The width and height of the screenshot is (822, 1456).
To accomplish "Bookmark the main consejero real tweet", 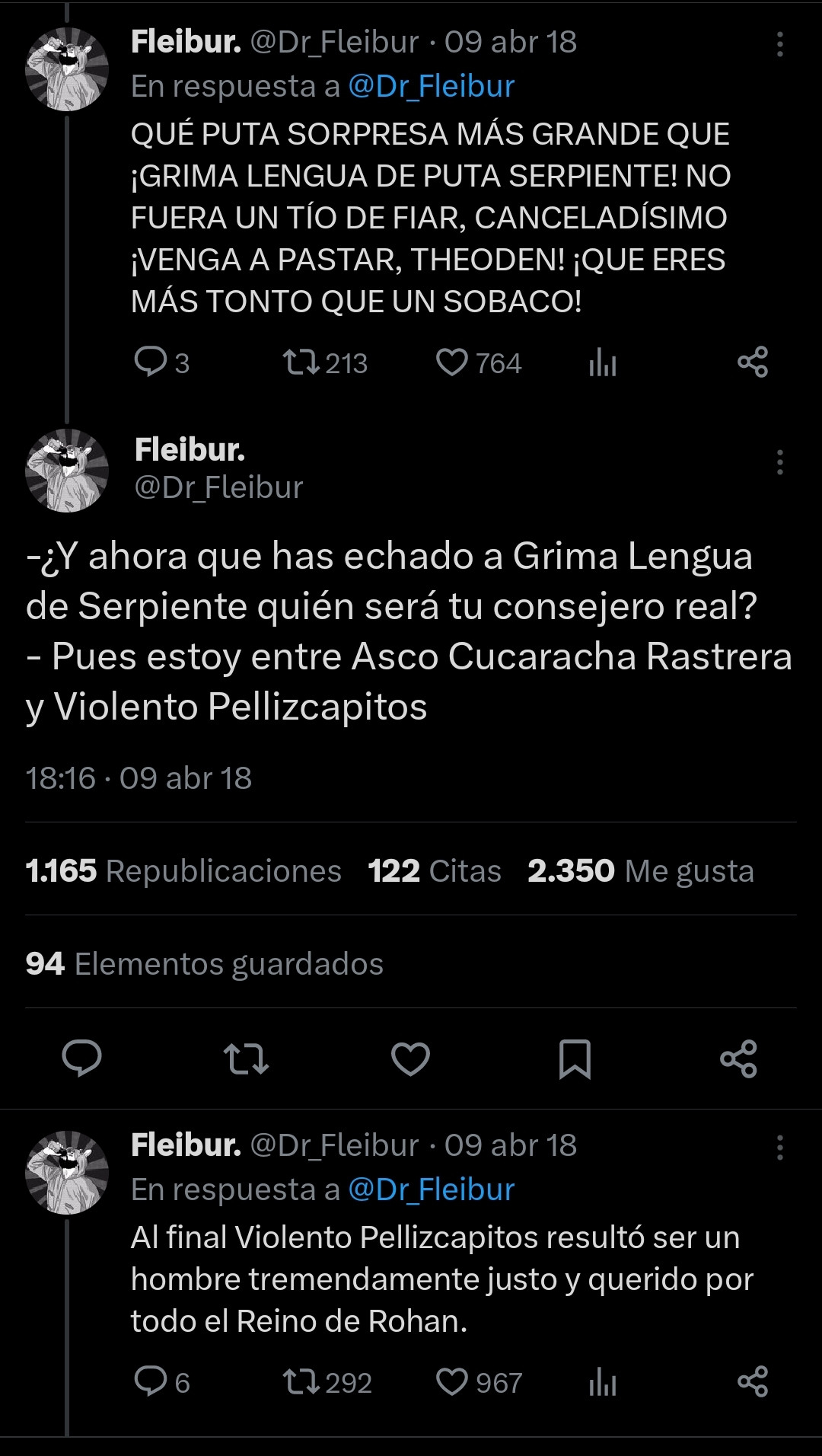I will coord(575,1058).
